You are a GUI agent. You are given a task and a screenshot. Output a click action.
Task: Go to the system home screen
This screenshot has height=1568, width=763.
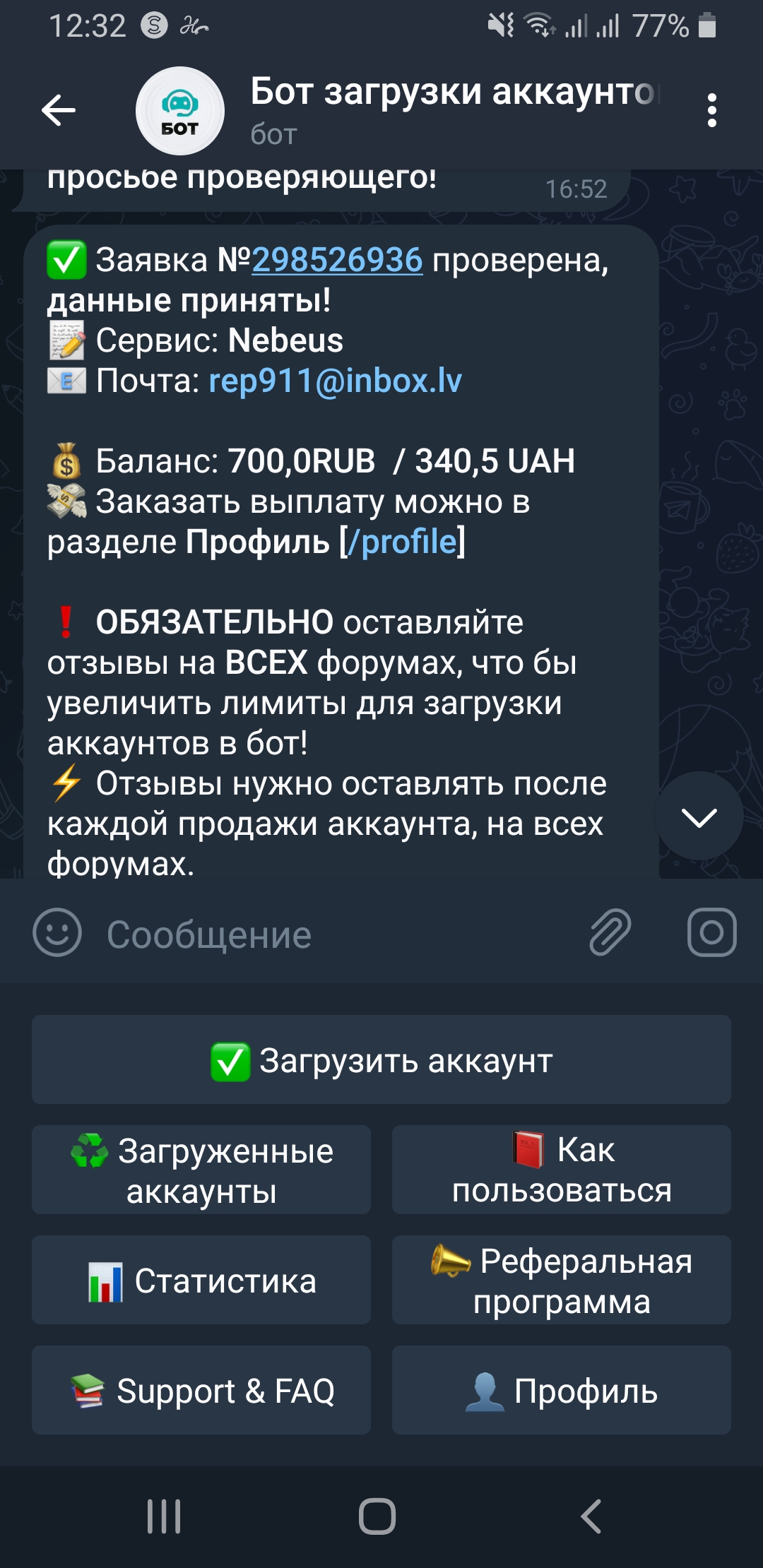pyautogui.click(x=377, y=1516)
